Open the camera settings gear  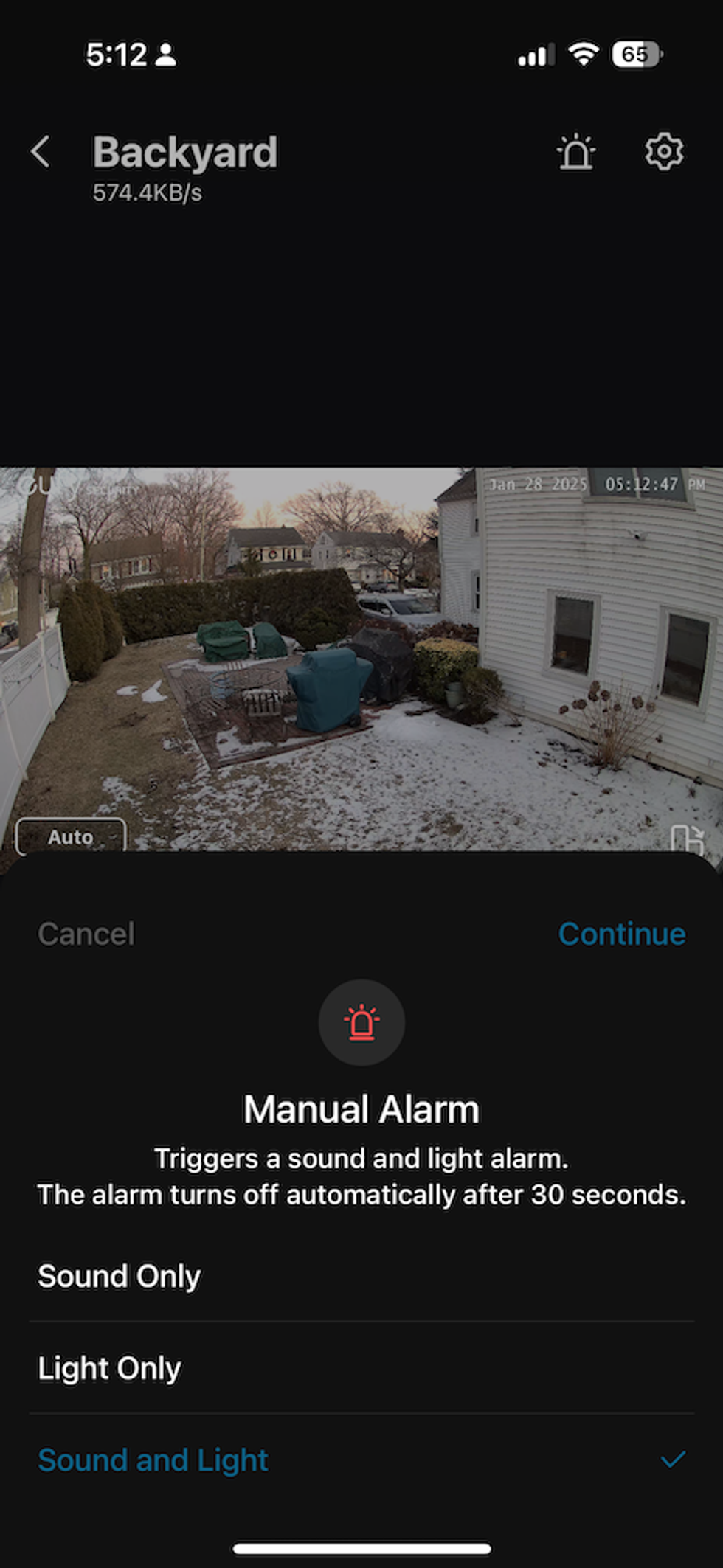click(663, 153)
